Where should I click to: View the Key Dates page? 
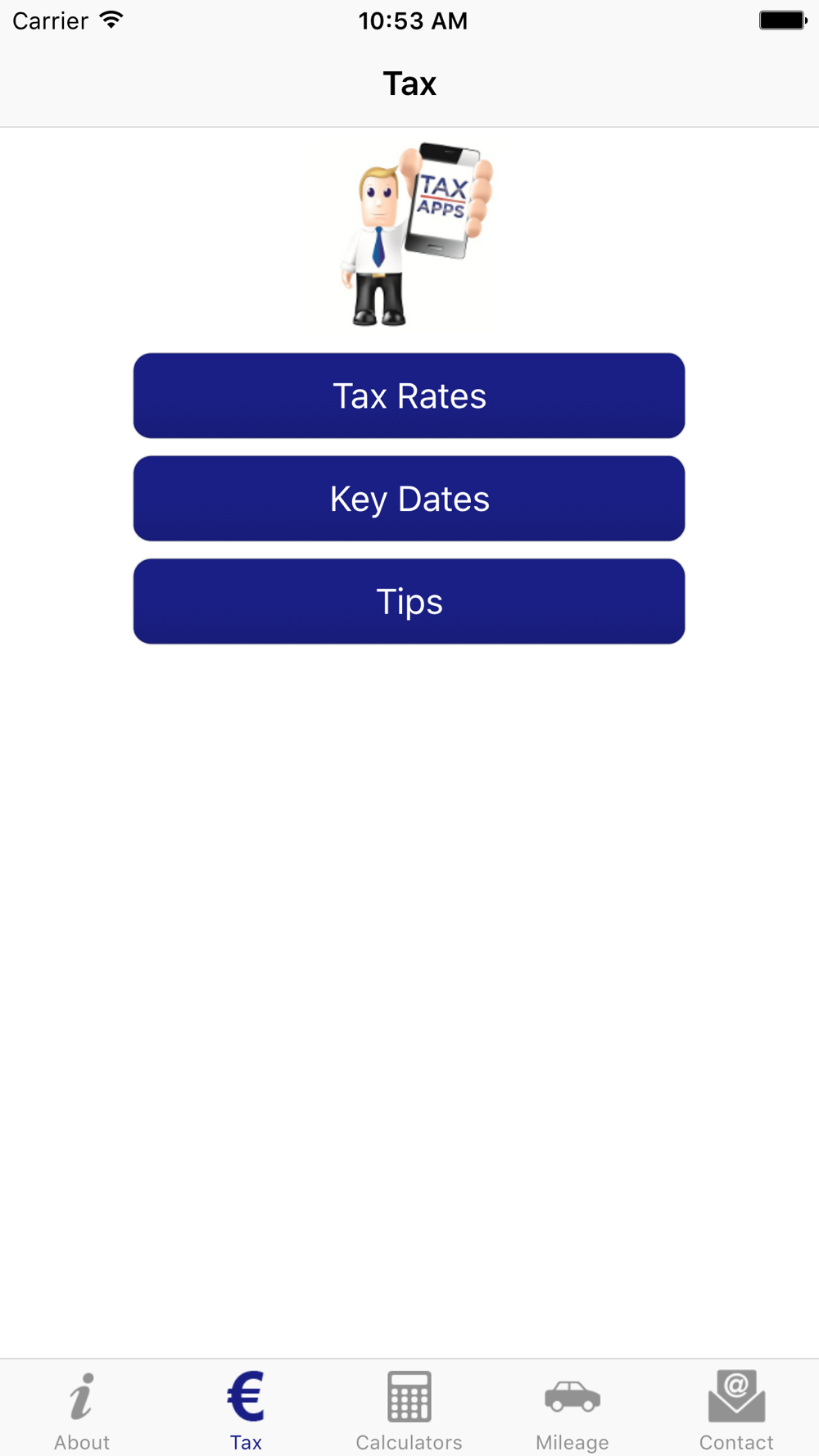(409, 499)
